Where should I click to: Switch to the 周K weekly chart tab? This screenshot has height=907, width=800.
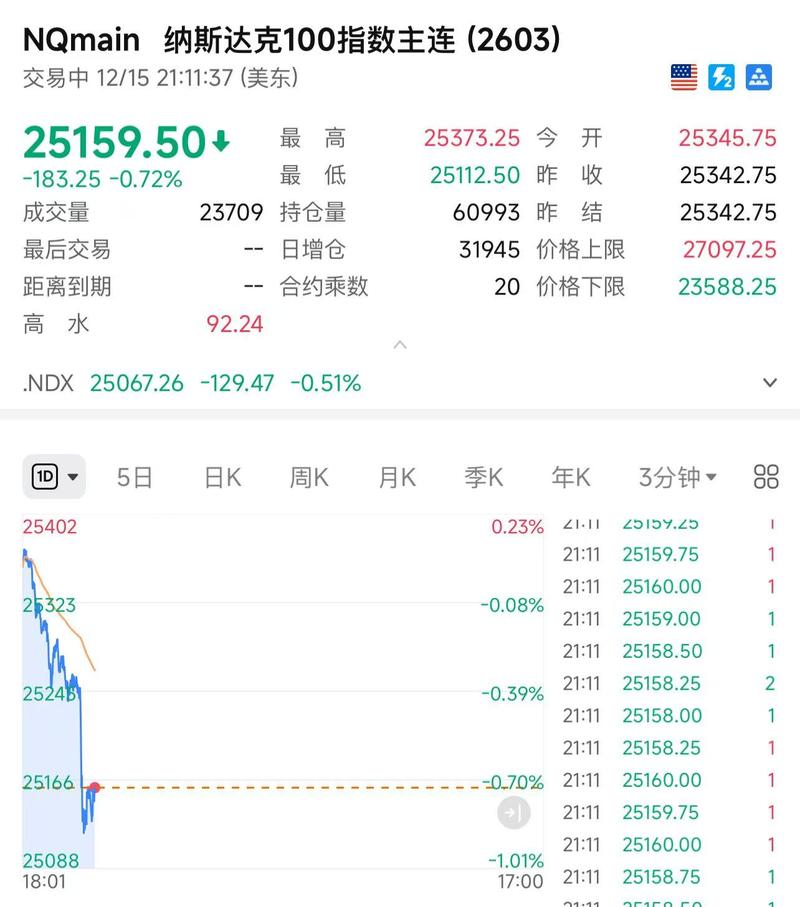coord(309,478)
